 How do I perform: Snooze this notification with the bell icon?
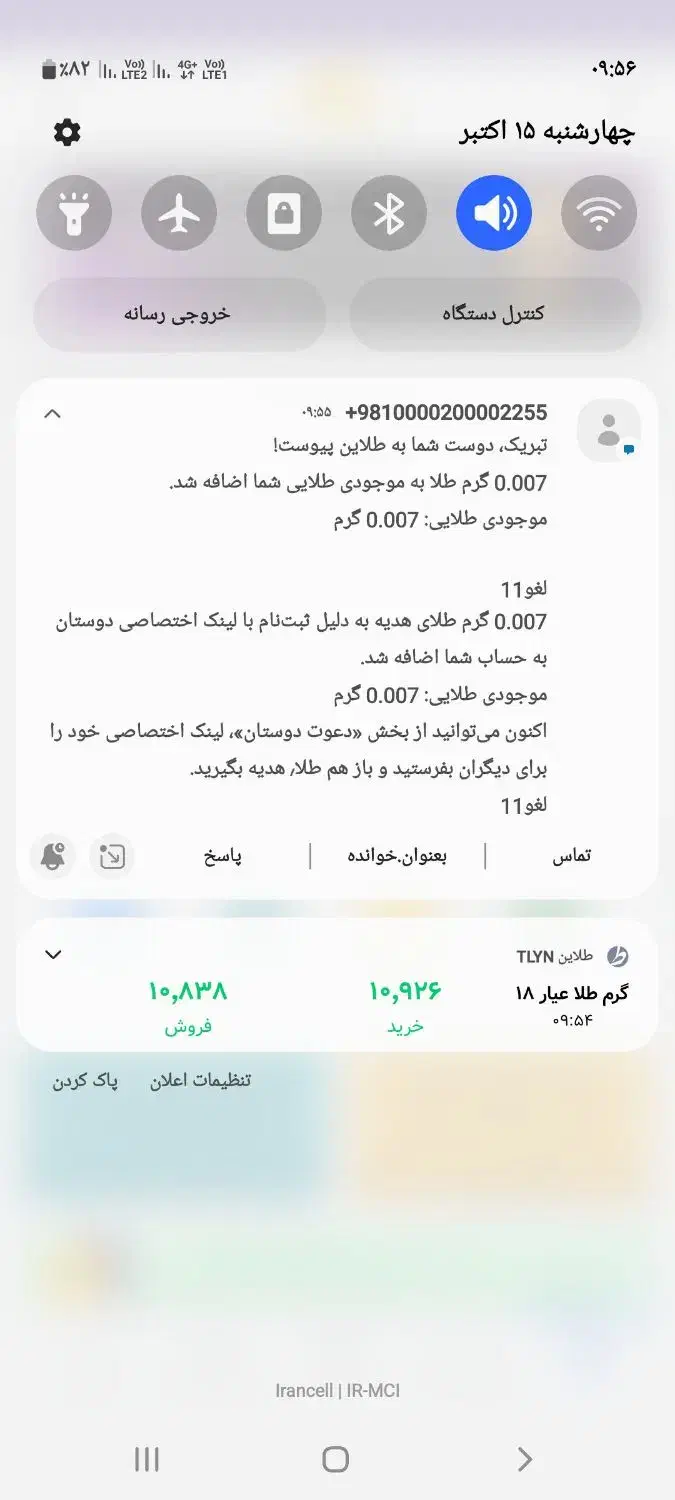(x=53, y=856)
